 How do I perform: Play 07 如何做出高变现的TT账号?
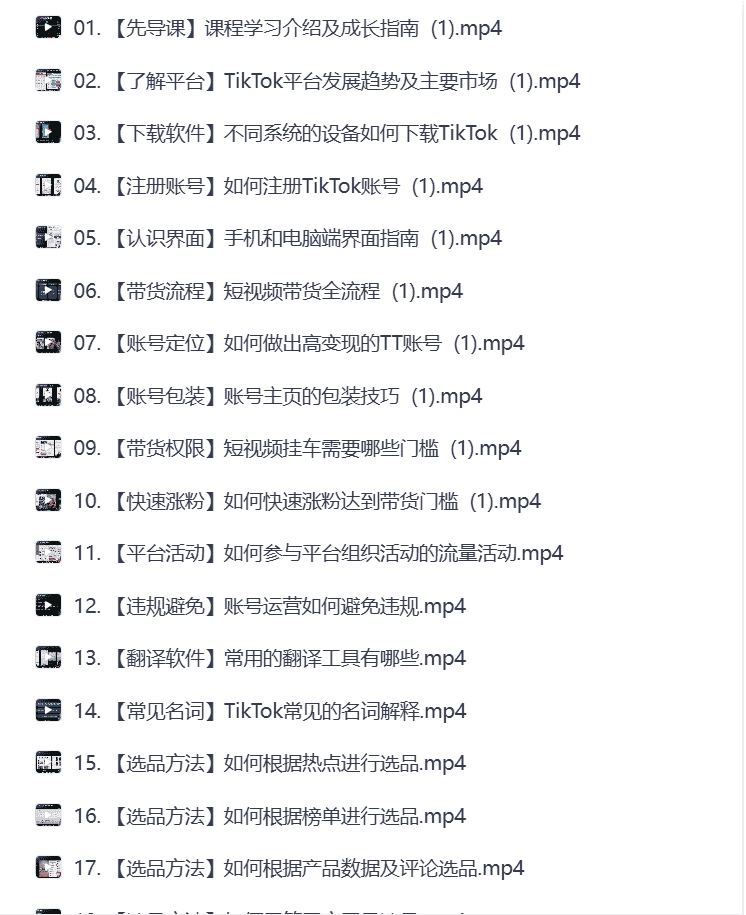(x=299, y=343)
